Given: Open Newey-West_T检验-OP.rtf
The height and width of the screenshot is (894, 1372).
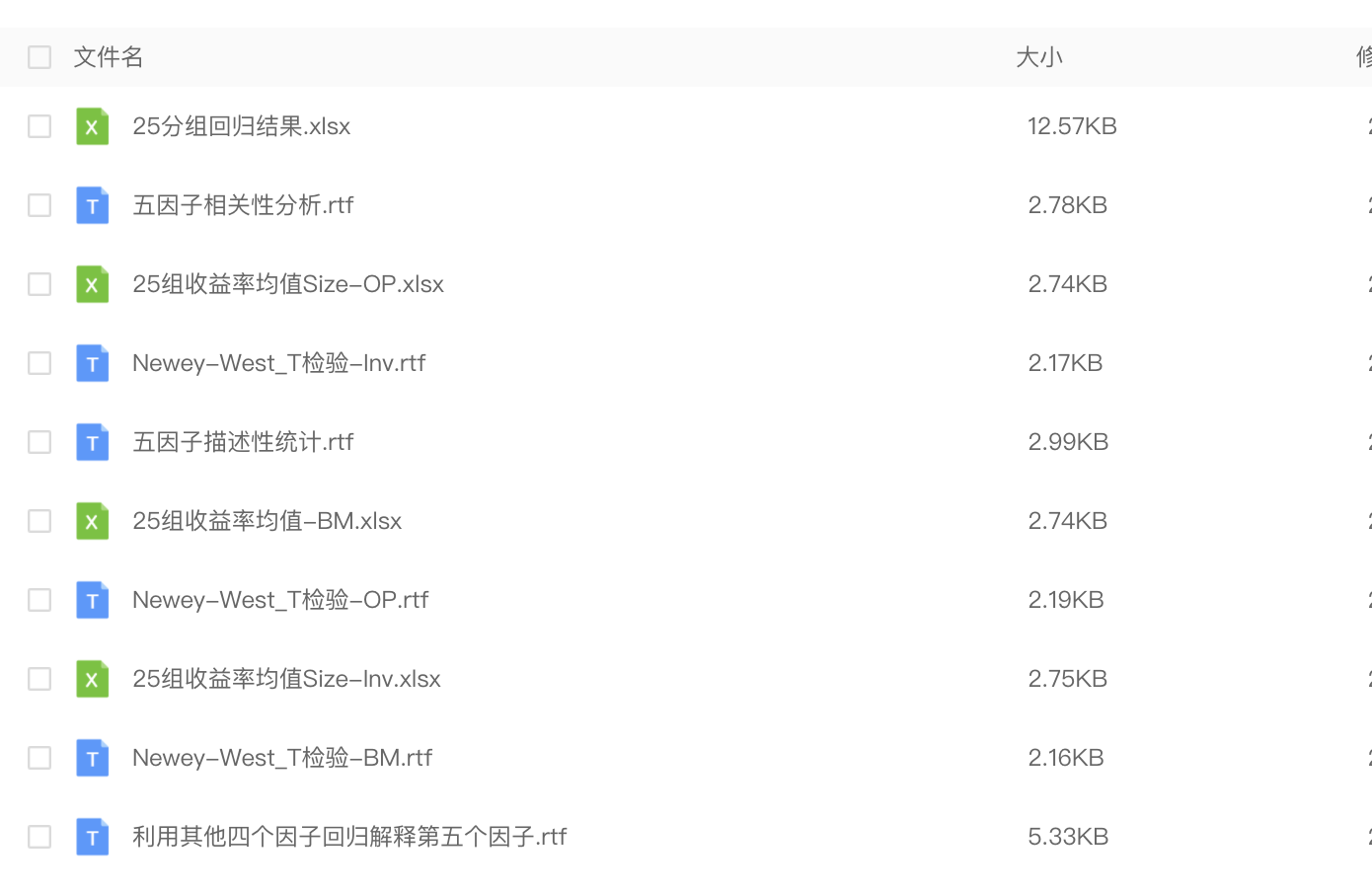Looking at the screenshot, I should 280,600.
